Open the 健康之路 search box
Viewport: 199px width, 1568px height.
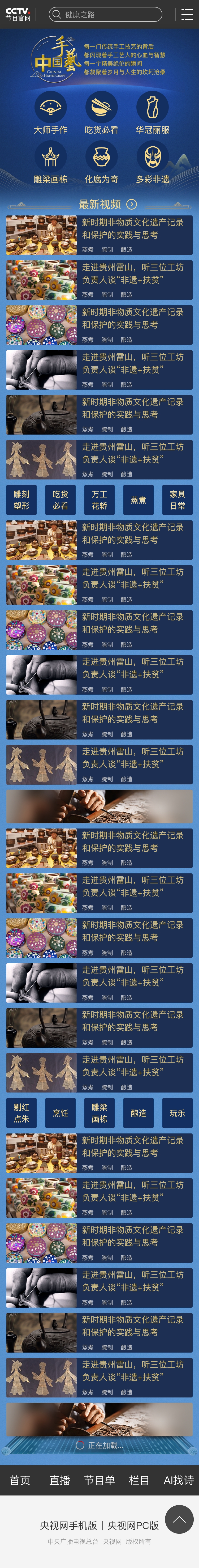click(105, 15)
